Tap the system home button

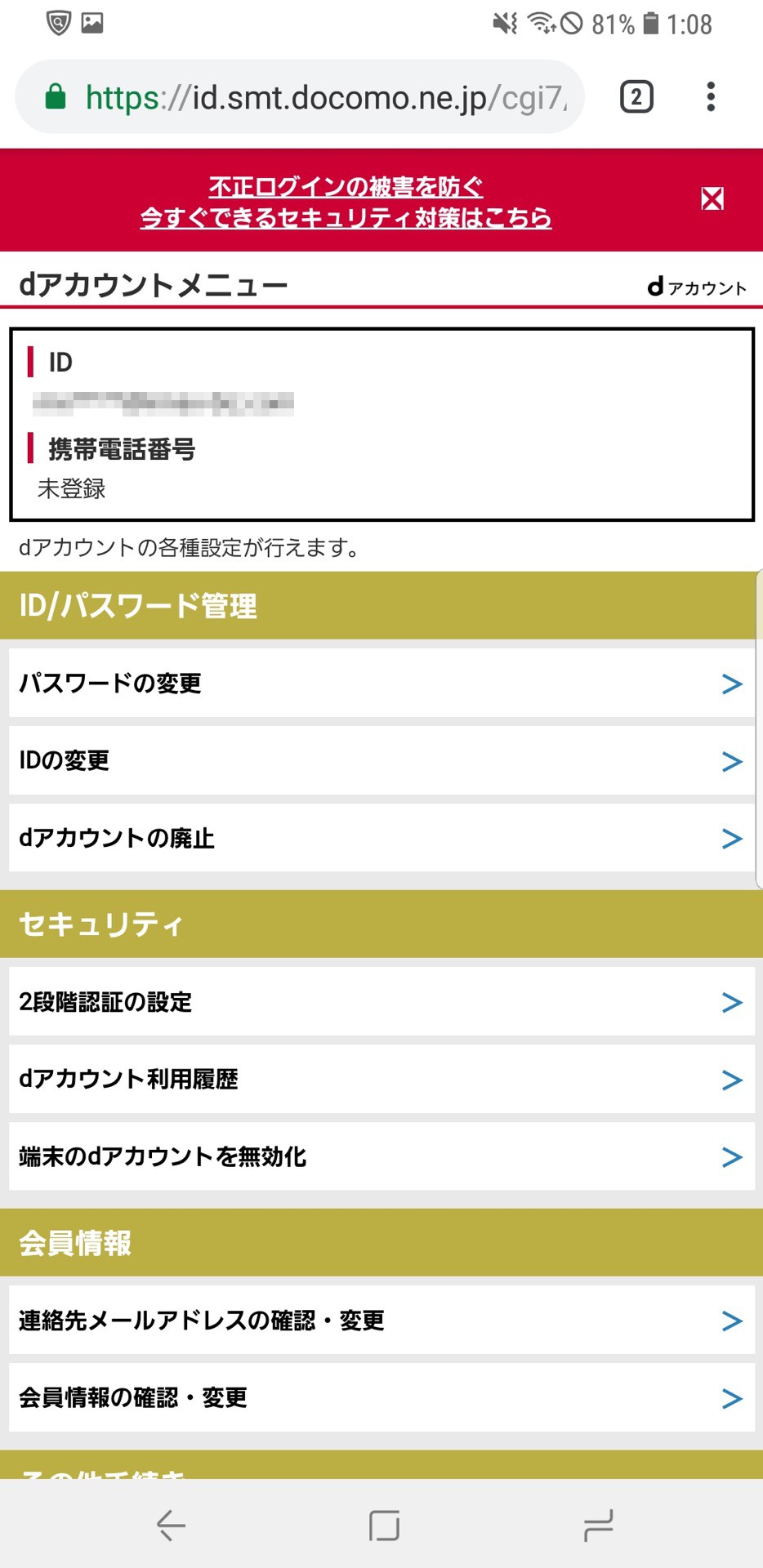coord(383,1525)
